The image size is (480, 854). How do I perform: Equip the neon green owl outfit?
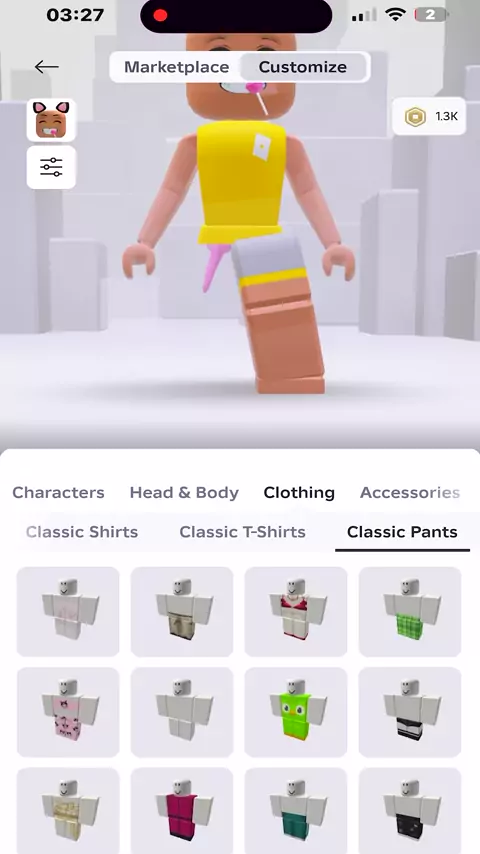pyautogui.click(x=296, y=712)
